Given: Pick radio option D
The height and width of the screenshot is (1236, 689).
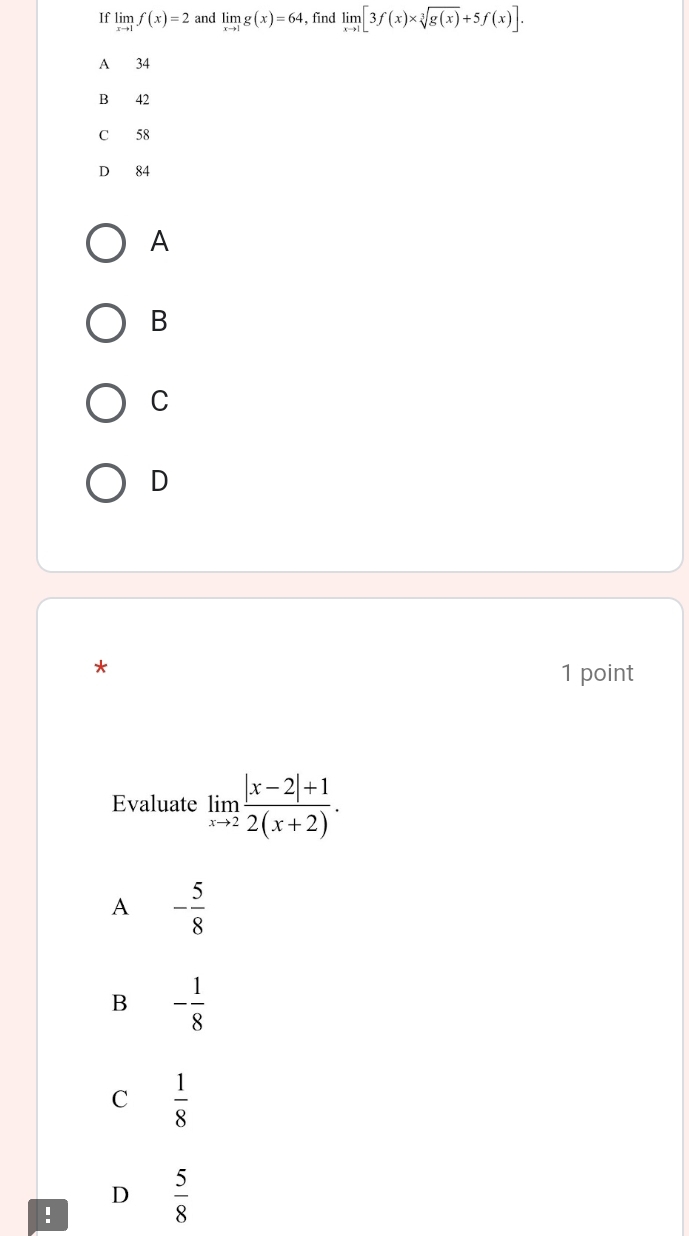Looking at the screenshot, I should [106, 482].
